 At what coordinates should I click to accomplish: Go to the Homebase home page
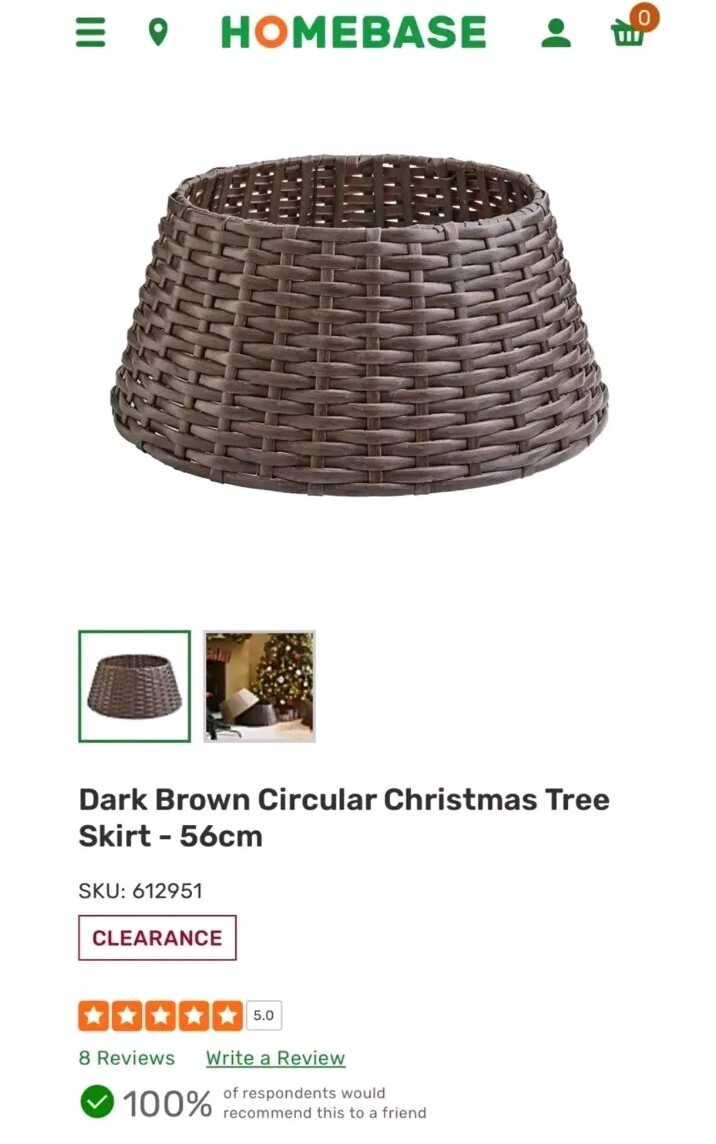353,33
